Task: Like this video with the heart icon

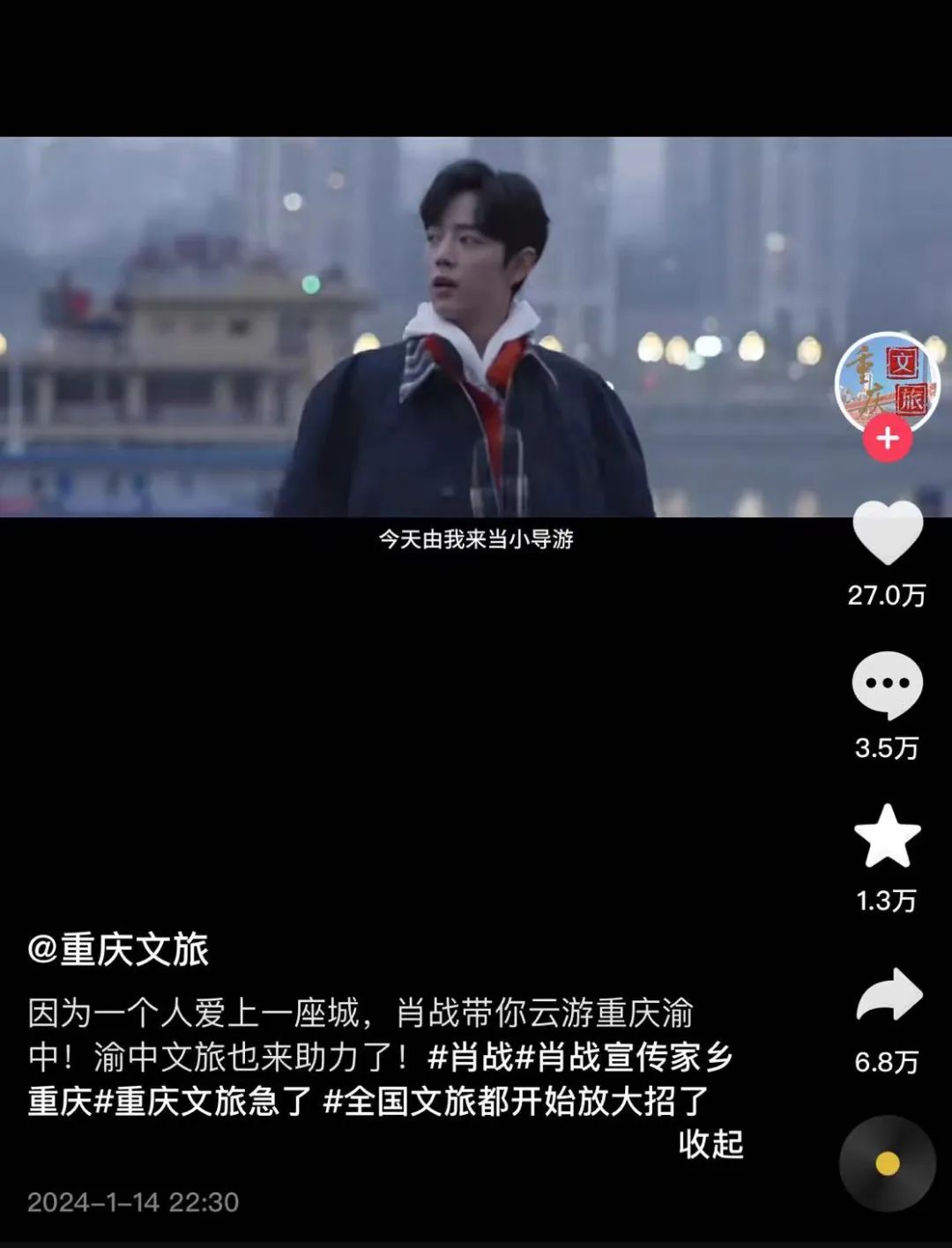Action: [x=887, y=533]
